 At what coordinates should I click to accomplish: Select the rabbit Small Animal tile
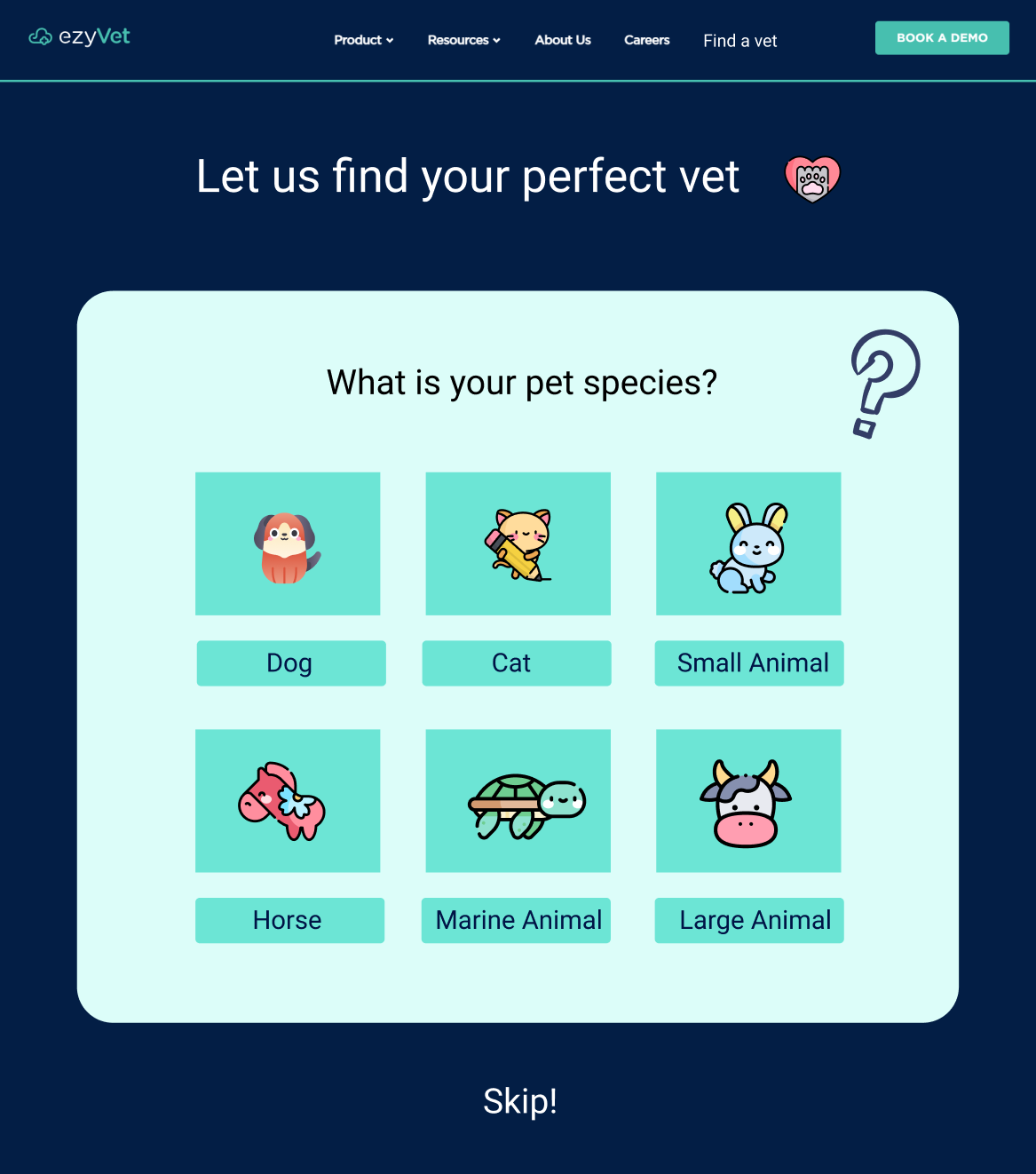[x=748, y=543]
